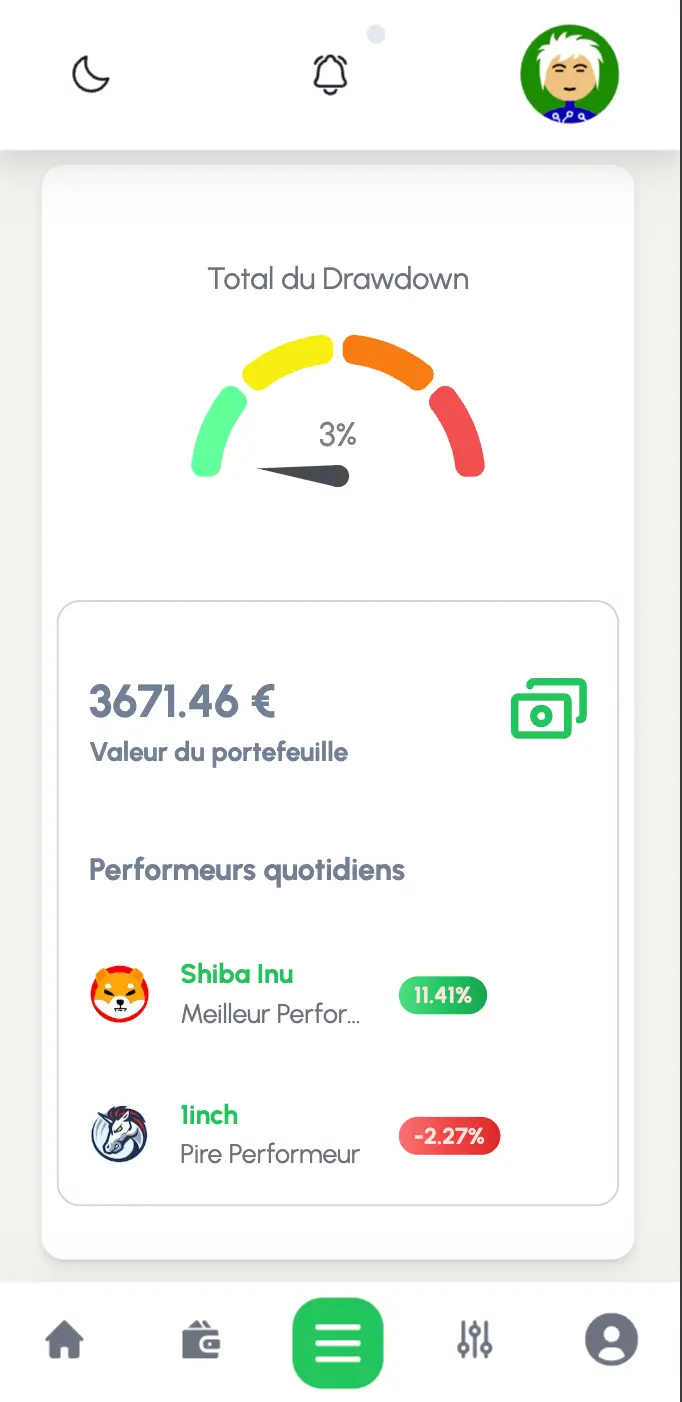Image resolution: width=682 pixels, height=1402 pixels.
Task: Go to the Home tab
Action: 65,1340
